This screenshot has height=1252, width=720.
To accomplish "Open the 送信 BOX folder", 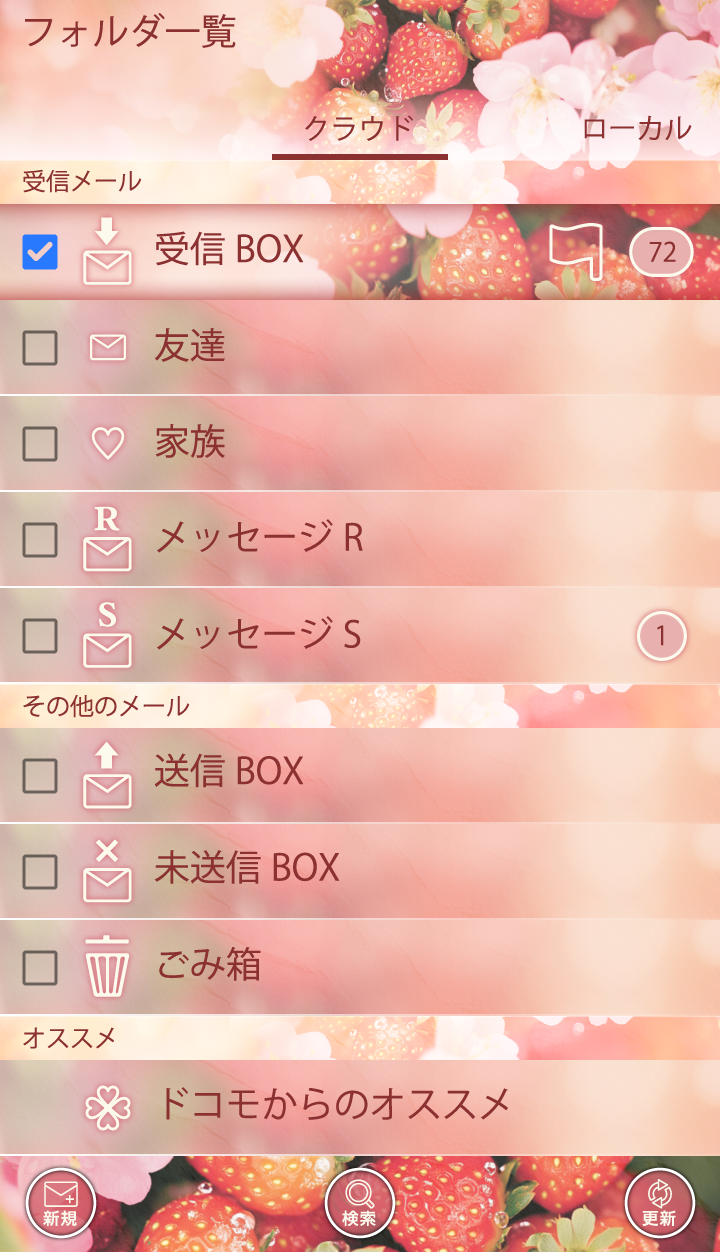I will click(229, 773).
